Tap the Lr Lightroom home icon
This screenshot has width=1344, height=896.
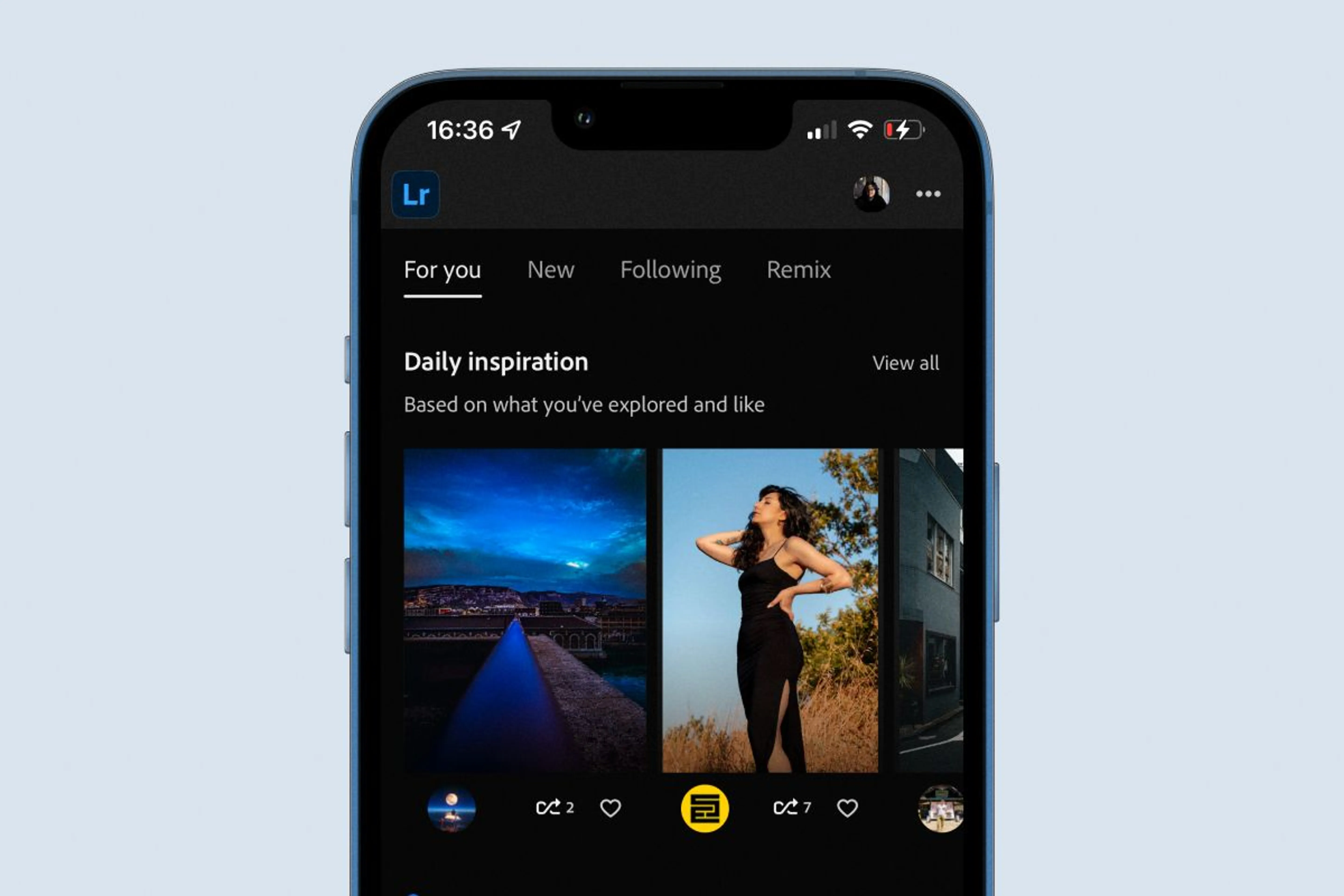coord(415,194)
